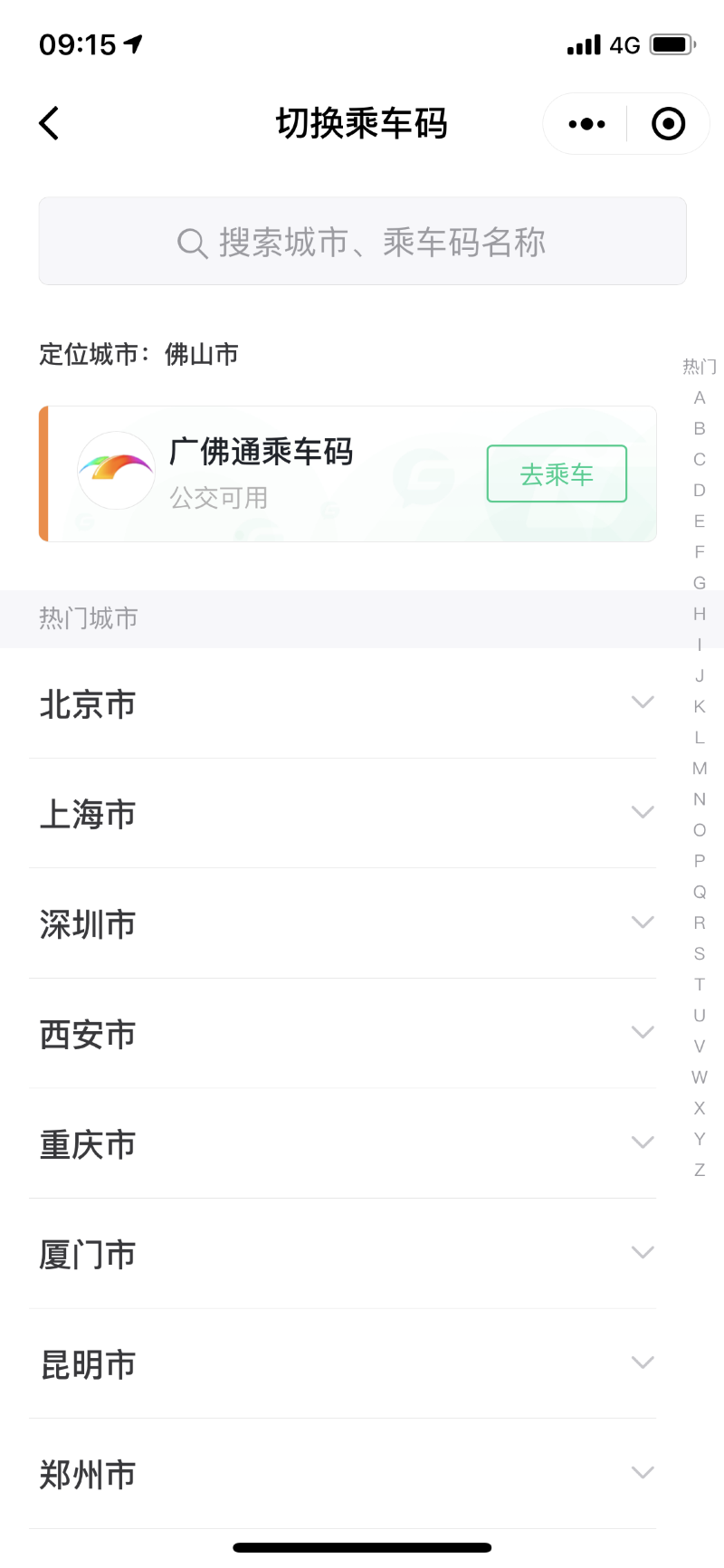Go back using the back arrow
This screenshot has width=724, height=1568.
(50, 123)
